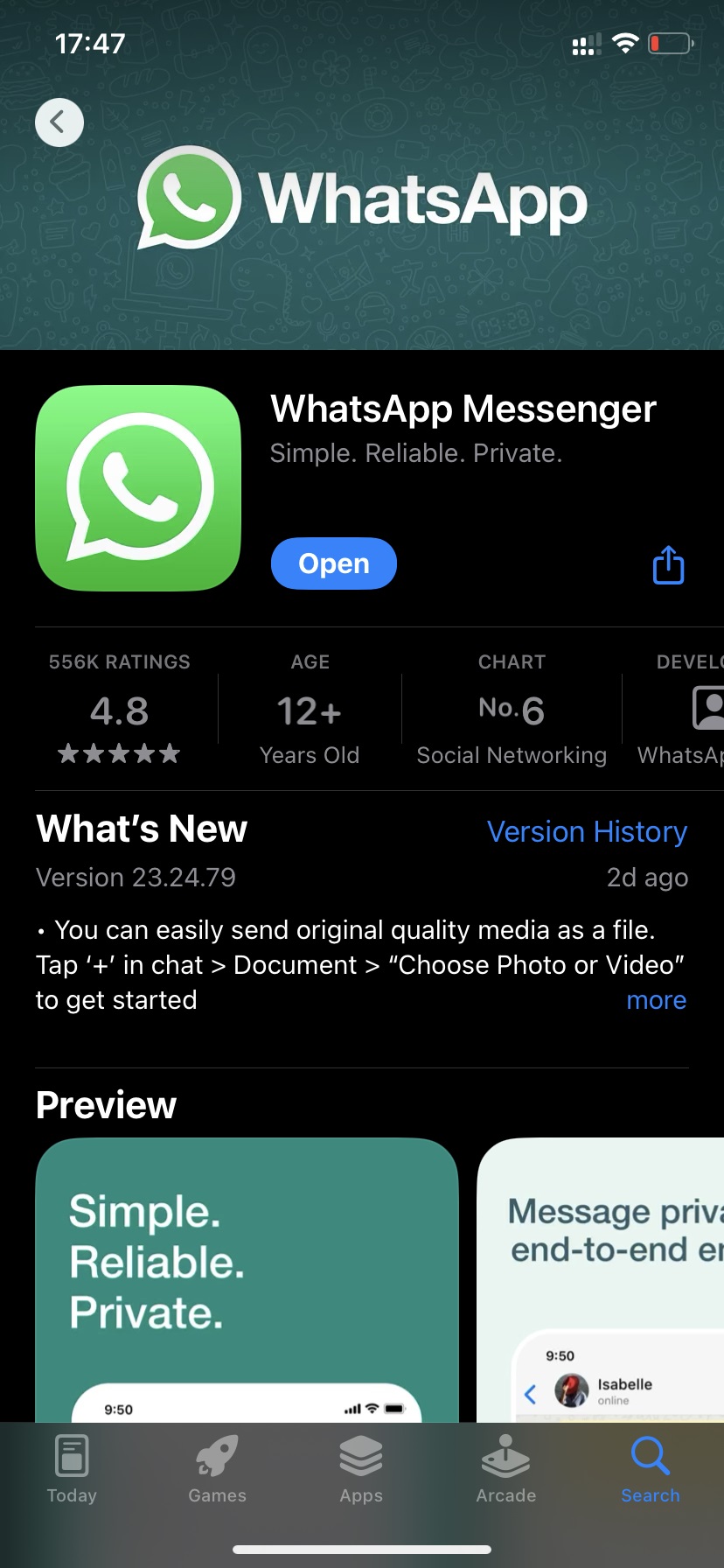Image resolution: width=724 pixels, height=1568 pixels.
Task: View the No. 6 Social Networking chart
Action: (x=512, y=709)
